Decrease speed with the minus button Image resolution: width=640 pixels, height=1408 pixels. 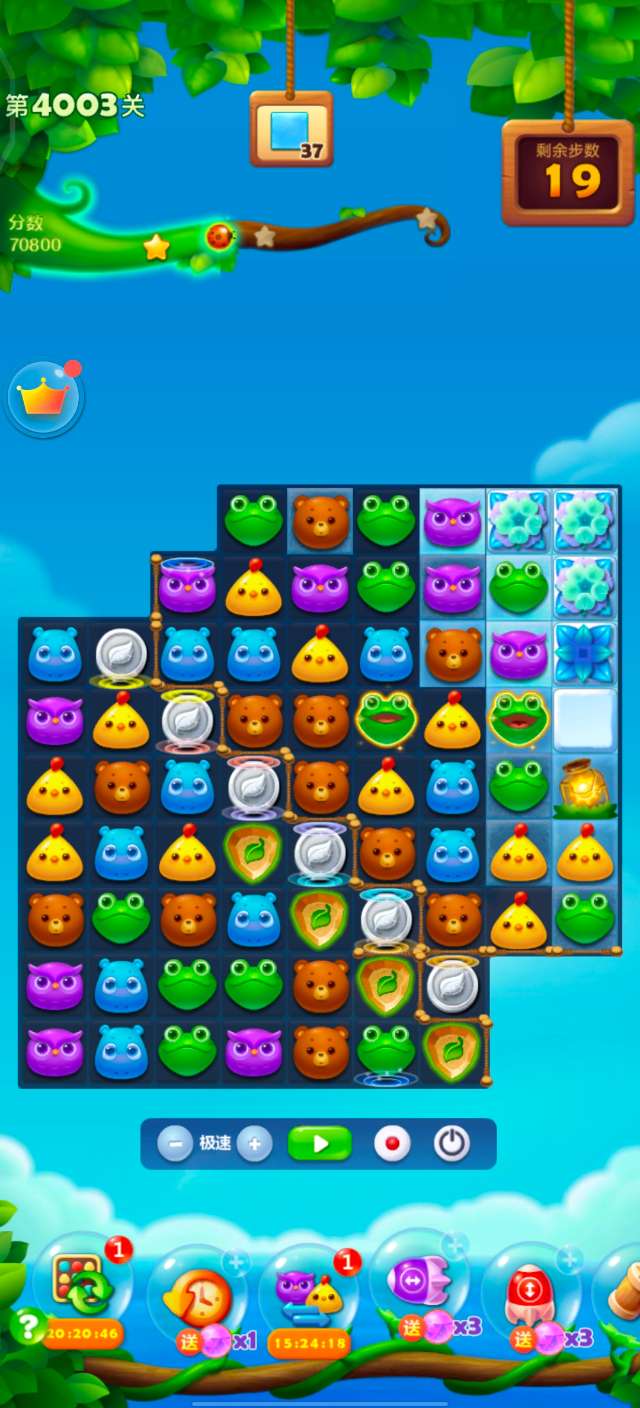[x=175, y=1143]
